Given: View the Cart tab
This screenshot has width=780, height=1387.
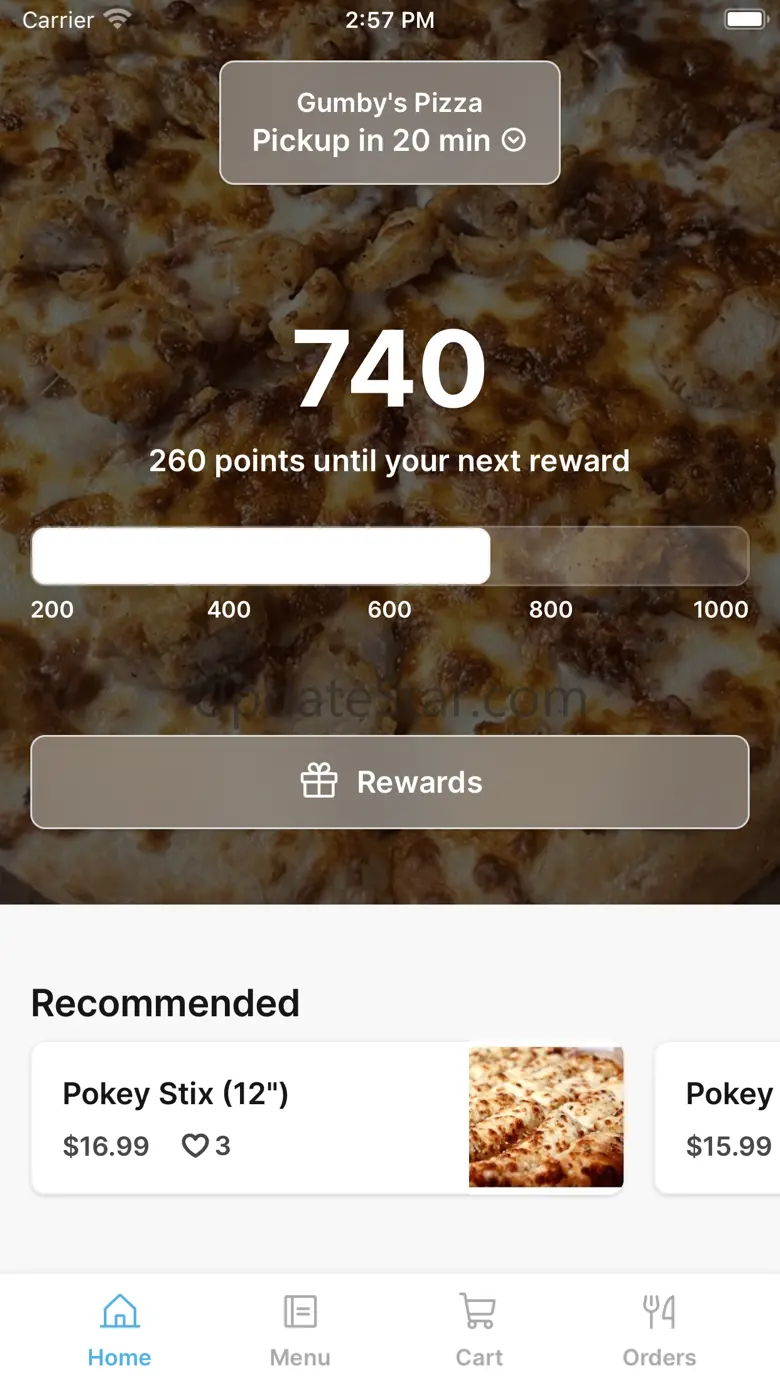Looking at the screenshot, I should (x=479, y=1330).
